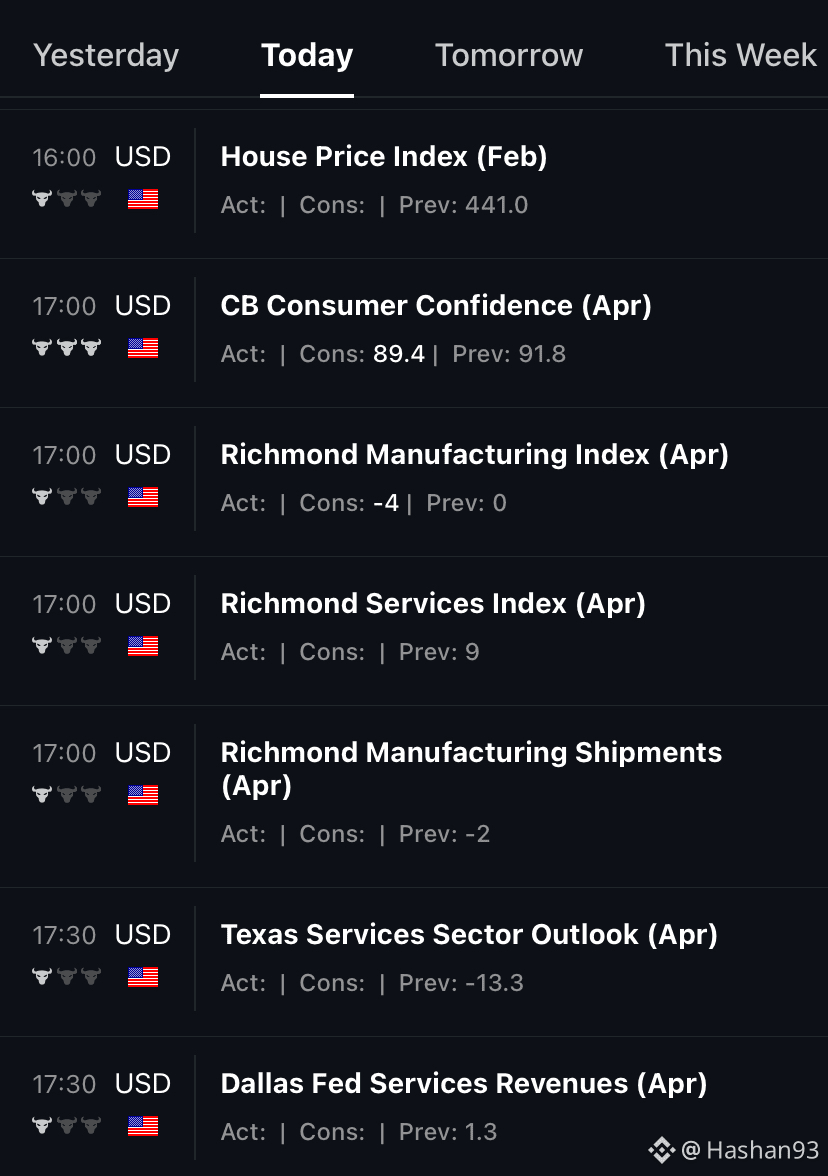Open the This Week tab

pos(741,56)
